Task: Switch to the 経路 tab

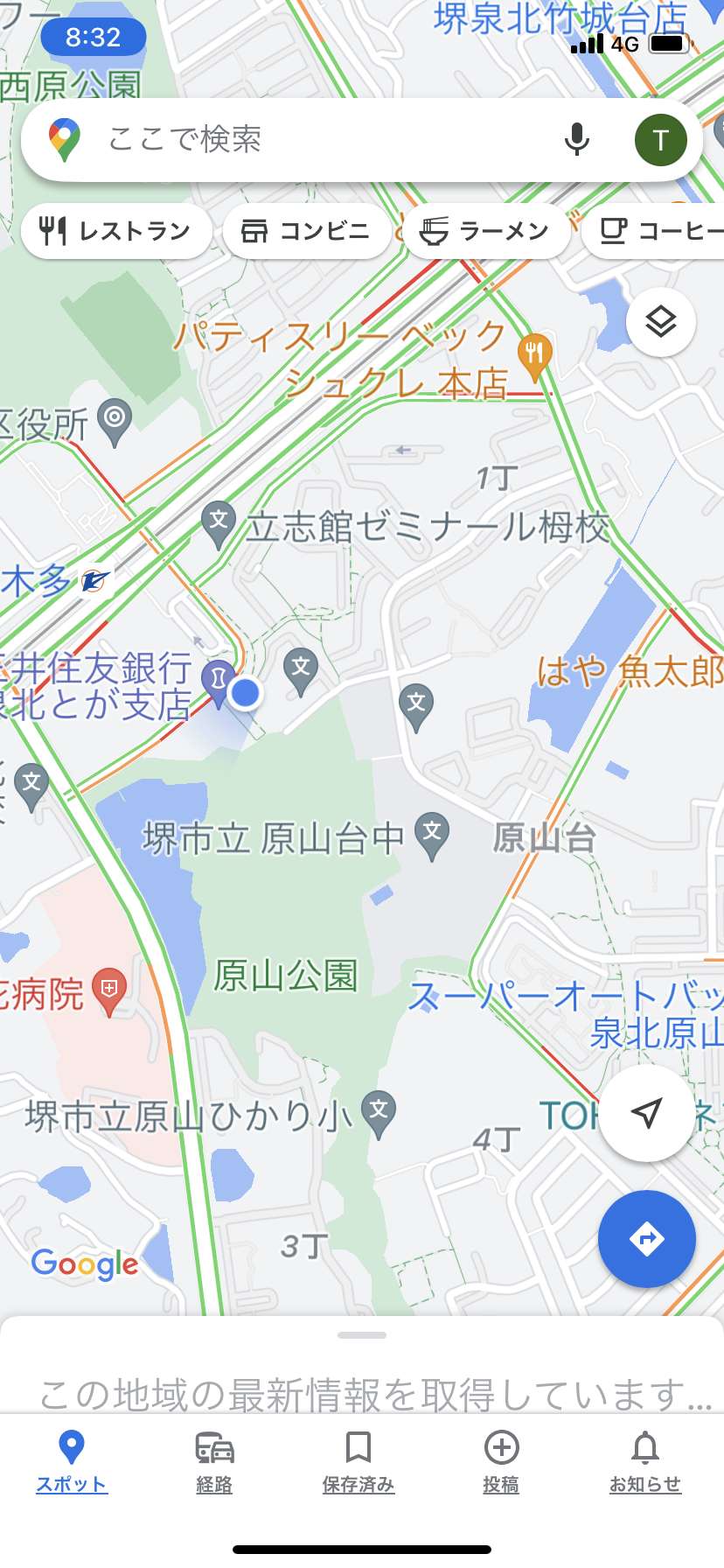Action: tap(214, 1461)
